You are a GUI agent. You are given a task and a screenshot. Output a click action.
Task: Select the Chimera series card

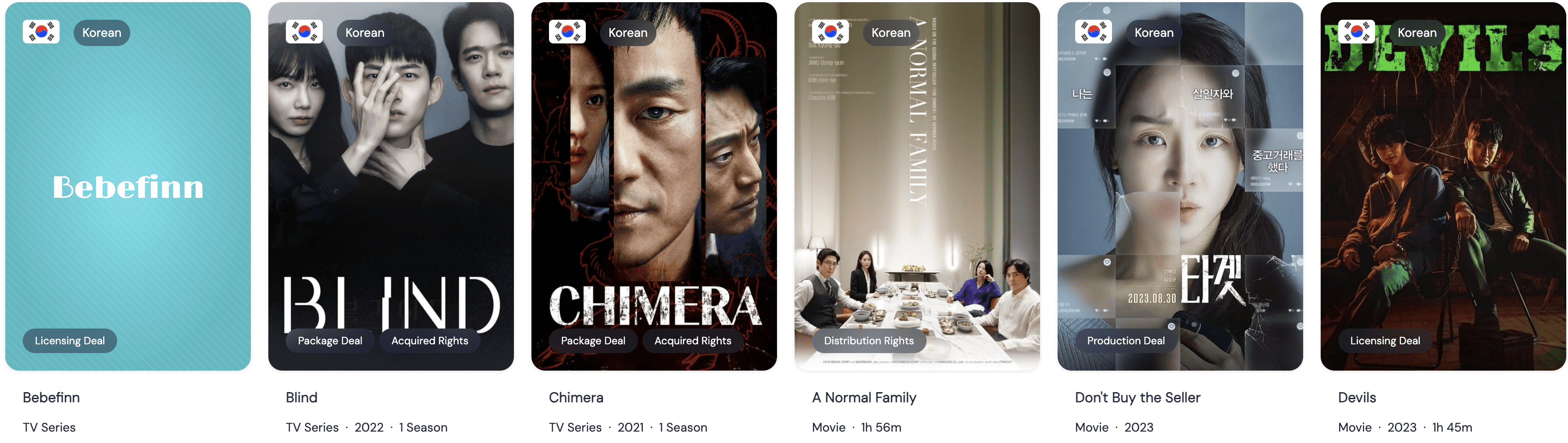coord(654,186)
